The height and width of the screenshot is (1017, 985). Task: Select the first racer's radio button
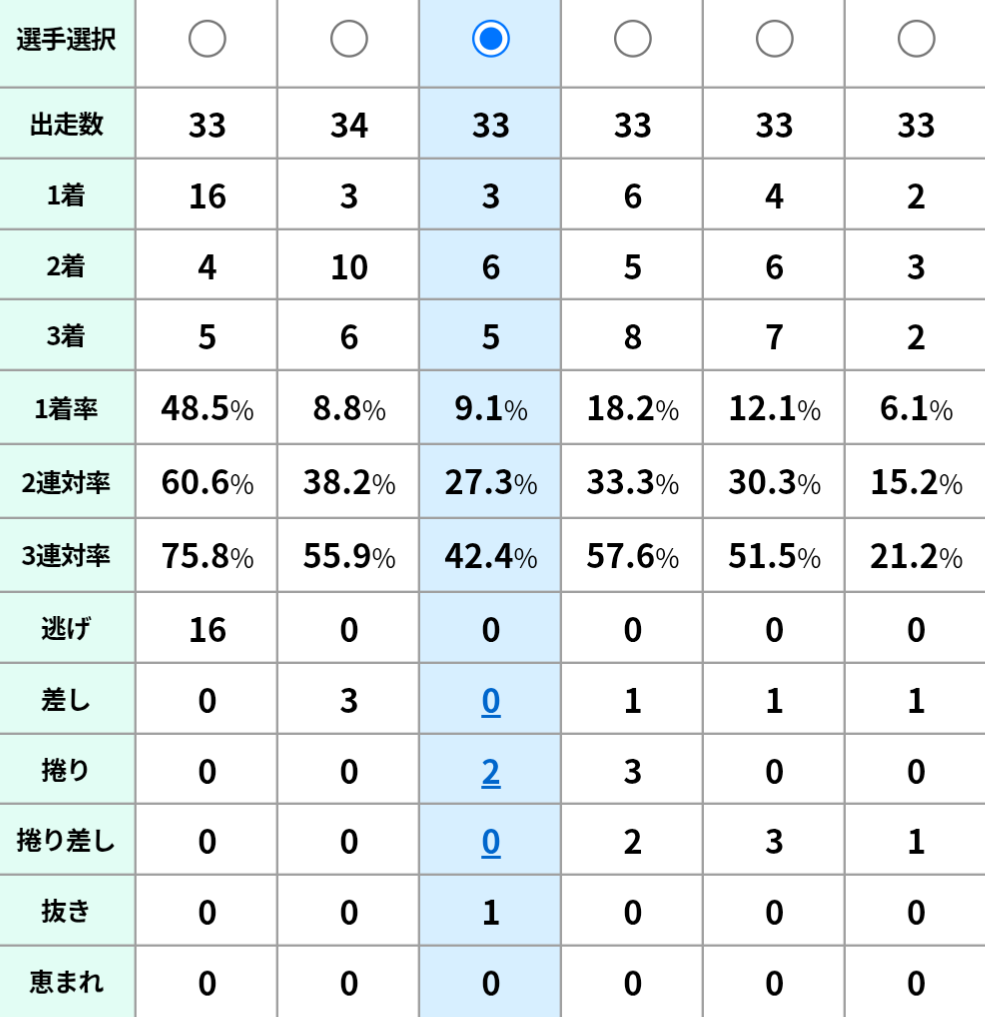pyautogui.click(x=207, y=39)
